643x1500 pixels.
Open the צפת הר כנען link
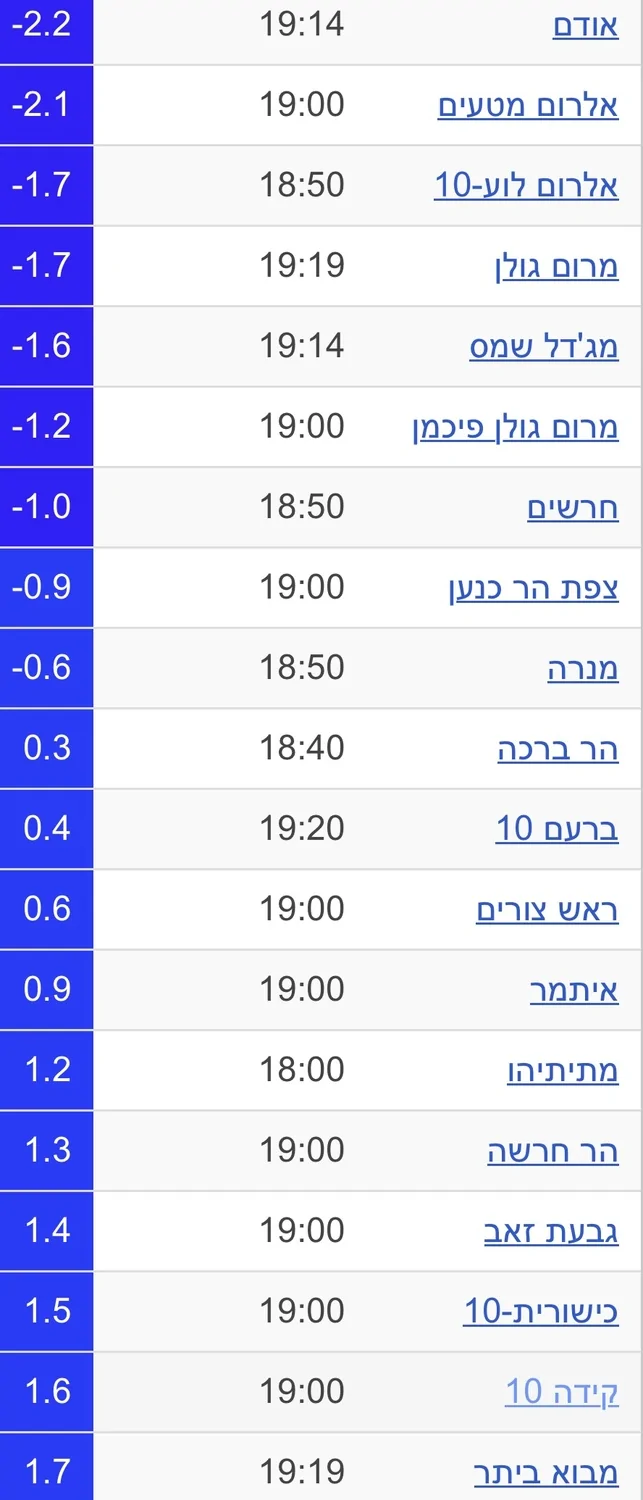[x=533, y=588]
